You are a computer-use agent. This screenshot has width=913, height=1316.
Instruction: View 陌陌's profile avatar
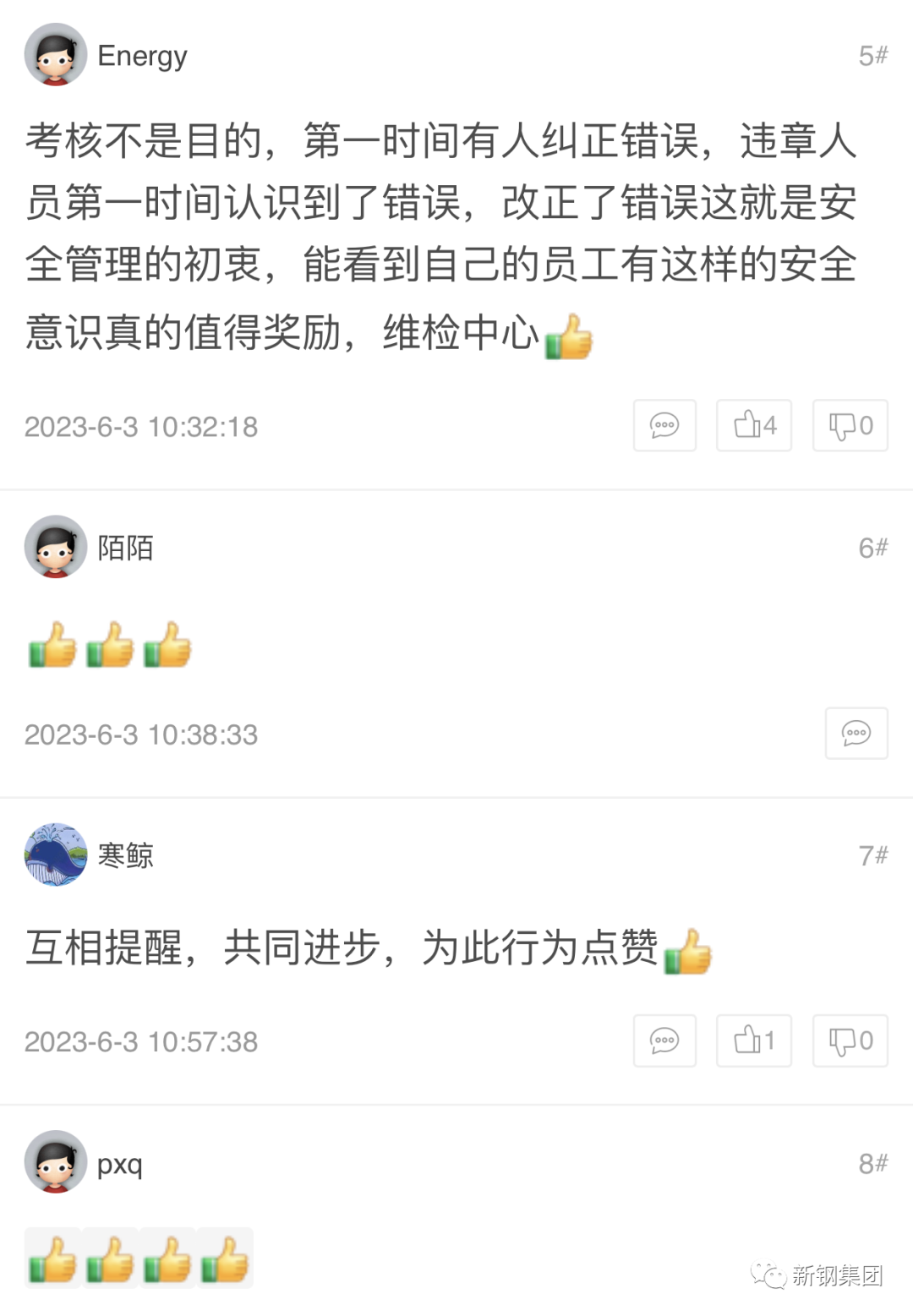coord(56,547)
